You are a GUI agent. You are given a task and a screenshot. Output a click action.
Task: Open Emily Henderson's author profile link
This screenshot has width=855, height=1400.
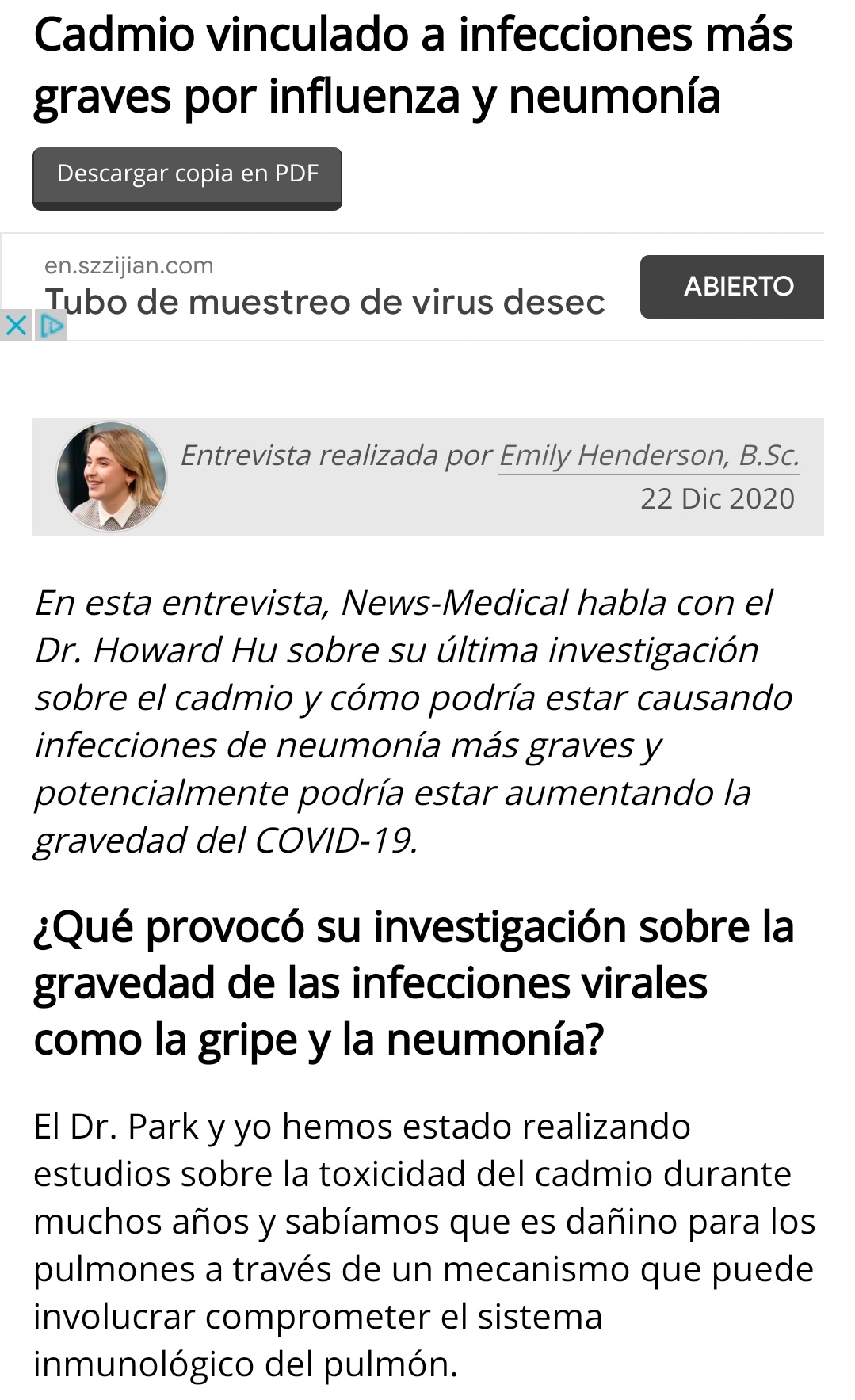tap(648, 456)
